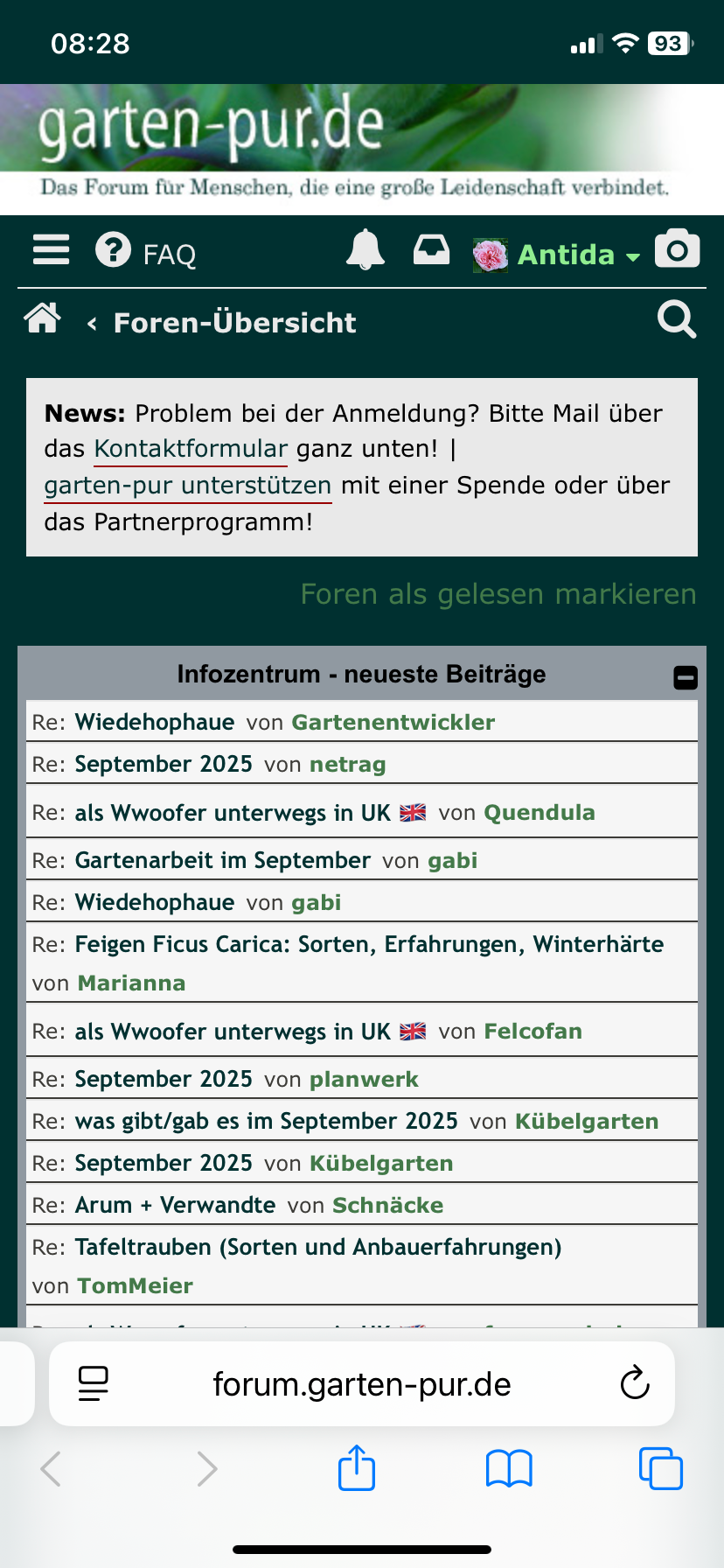Open the Foren-Übersicht breadcrumb link
This screenshot has width=724, height=1568.
tap(234, 323)
